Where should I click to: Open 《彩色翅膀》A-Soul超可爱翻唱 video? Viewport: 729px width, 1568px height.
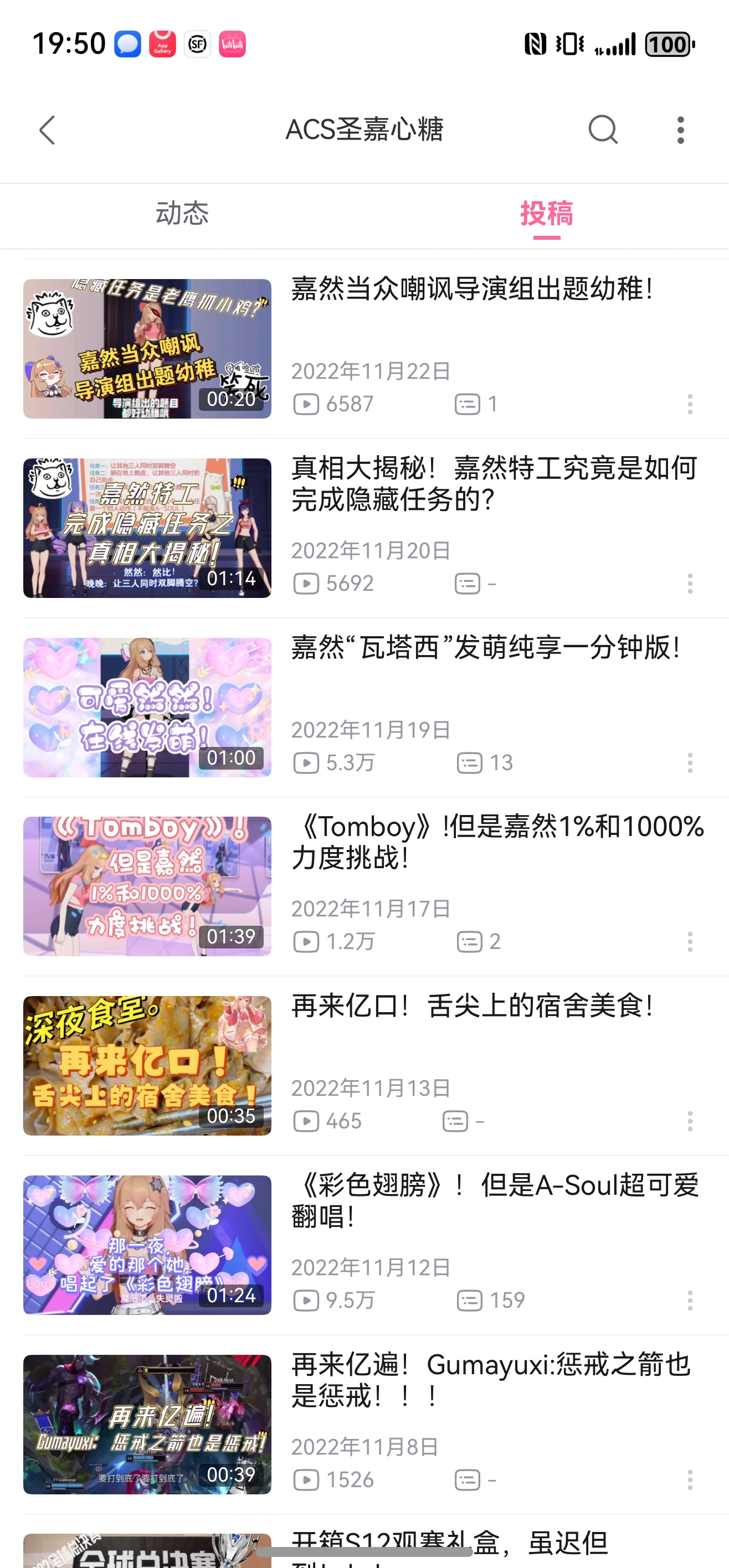tap(147, 1245)
